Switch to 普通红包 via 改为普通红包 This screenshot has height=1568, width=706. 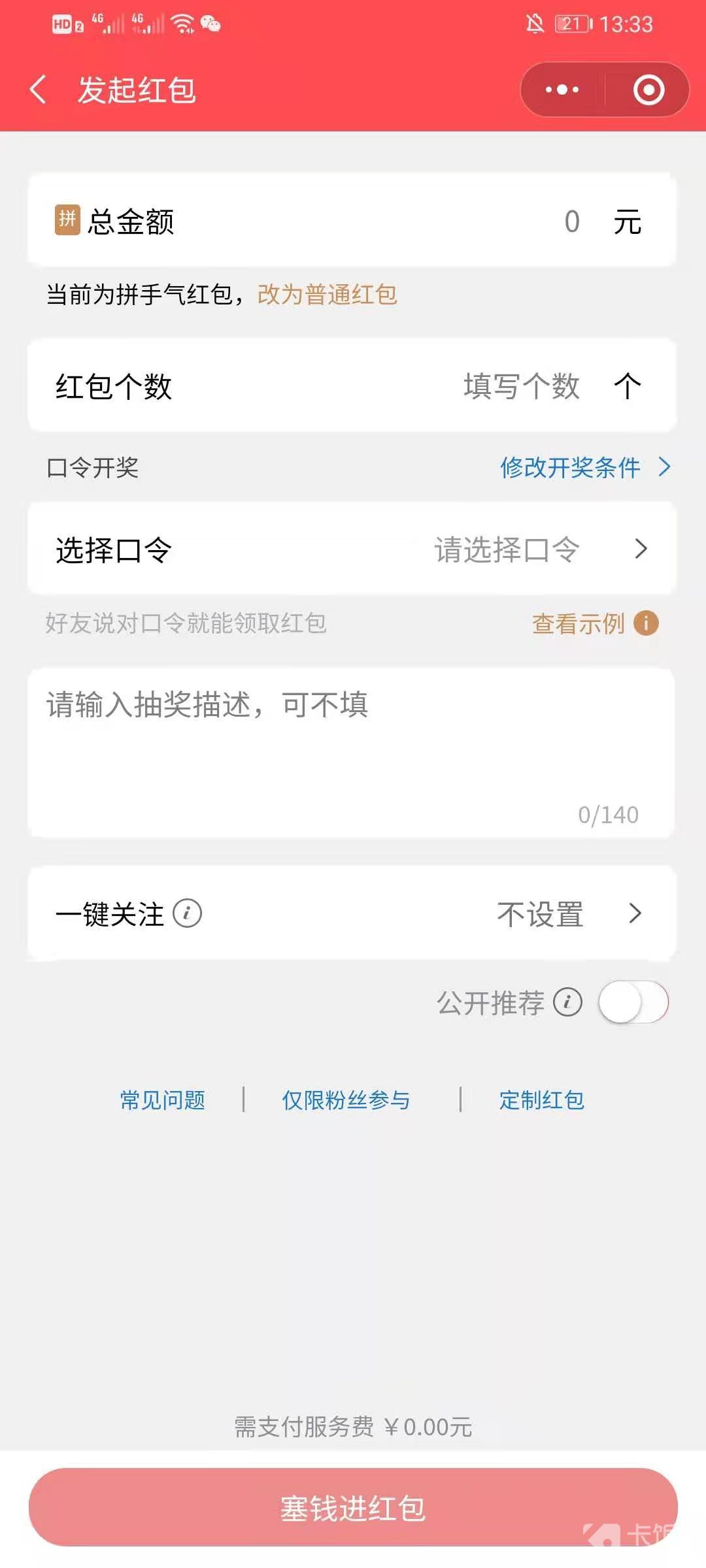tap(327, 295)
